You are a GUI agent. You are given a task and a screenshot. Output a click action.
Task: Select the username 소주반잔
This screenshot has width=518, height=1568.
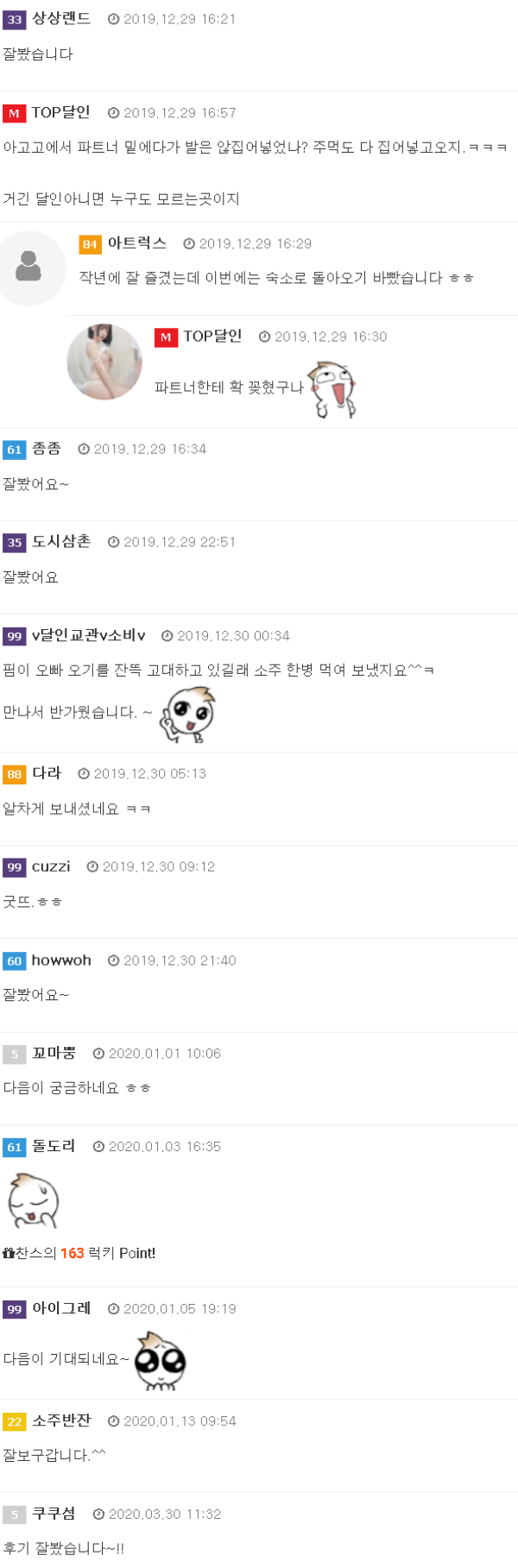click(x=60, y=1420)
